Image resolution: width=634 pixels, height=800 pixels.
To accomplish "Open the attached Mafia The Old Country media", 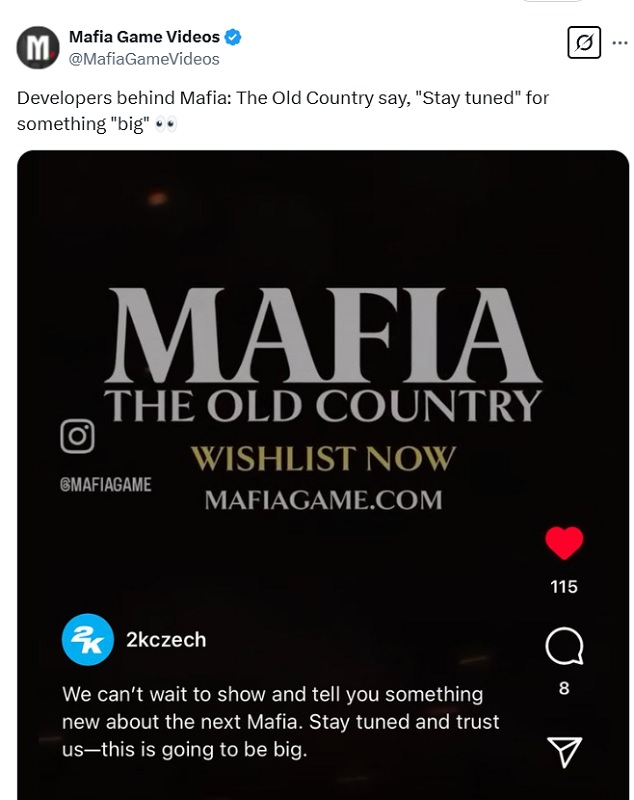I will (x=322, y=400).
